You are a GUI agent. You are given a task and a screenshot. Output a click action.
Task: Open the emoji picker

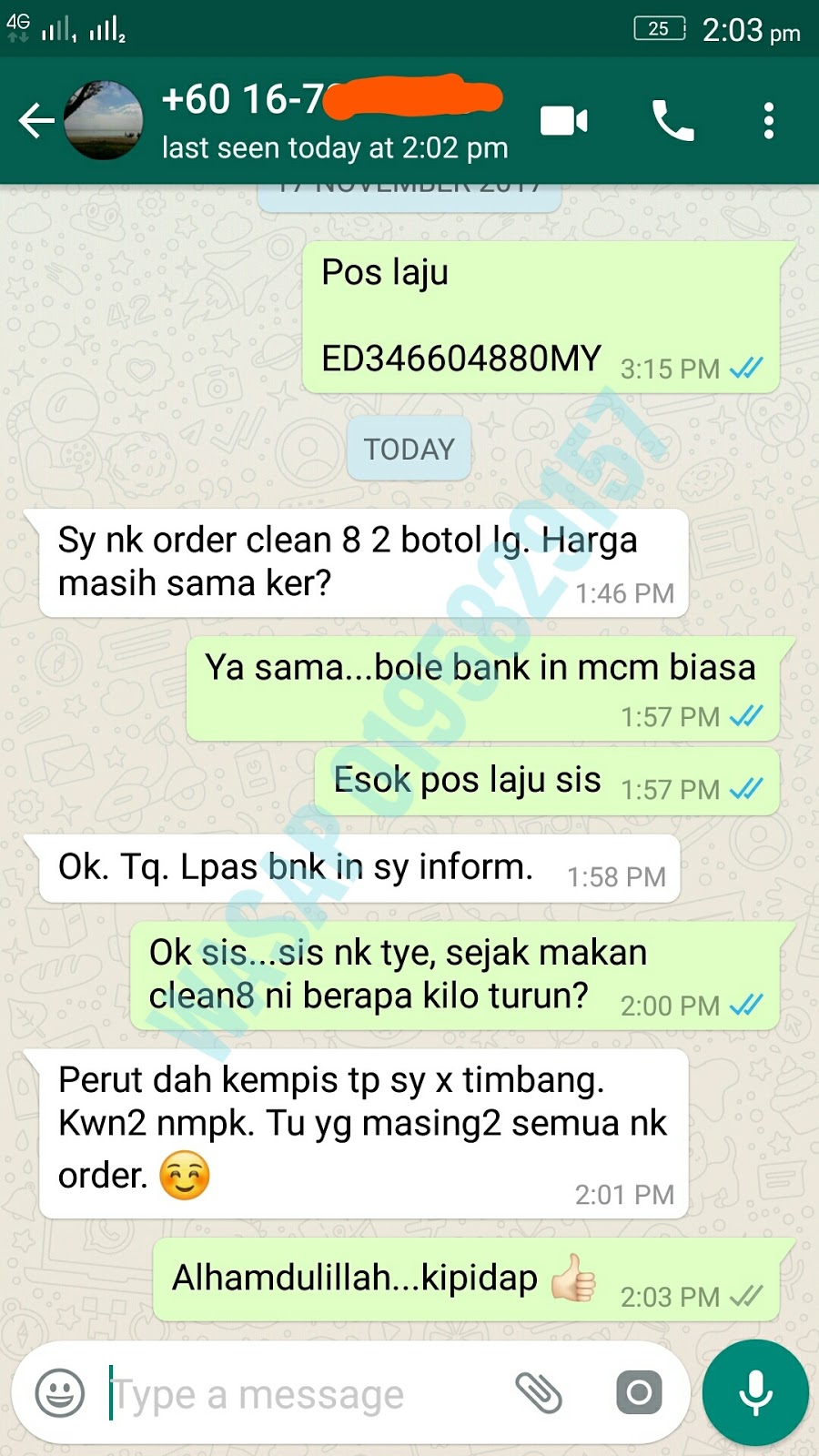pyautogui.click(x=60, y=1393)
